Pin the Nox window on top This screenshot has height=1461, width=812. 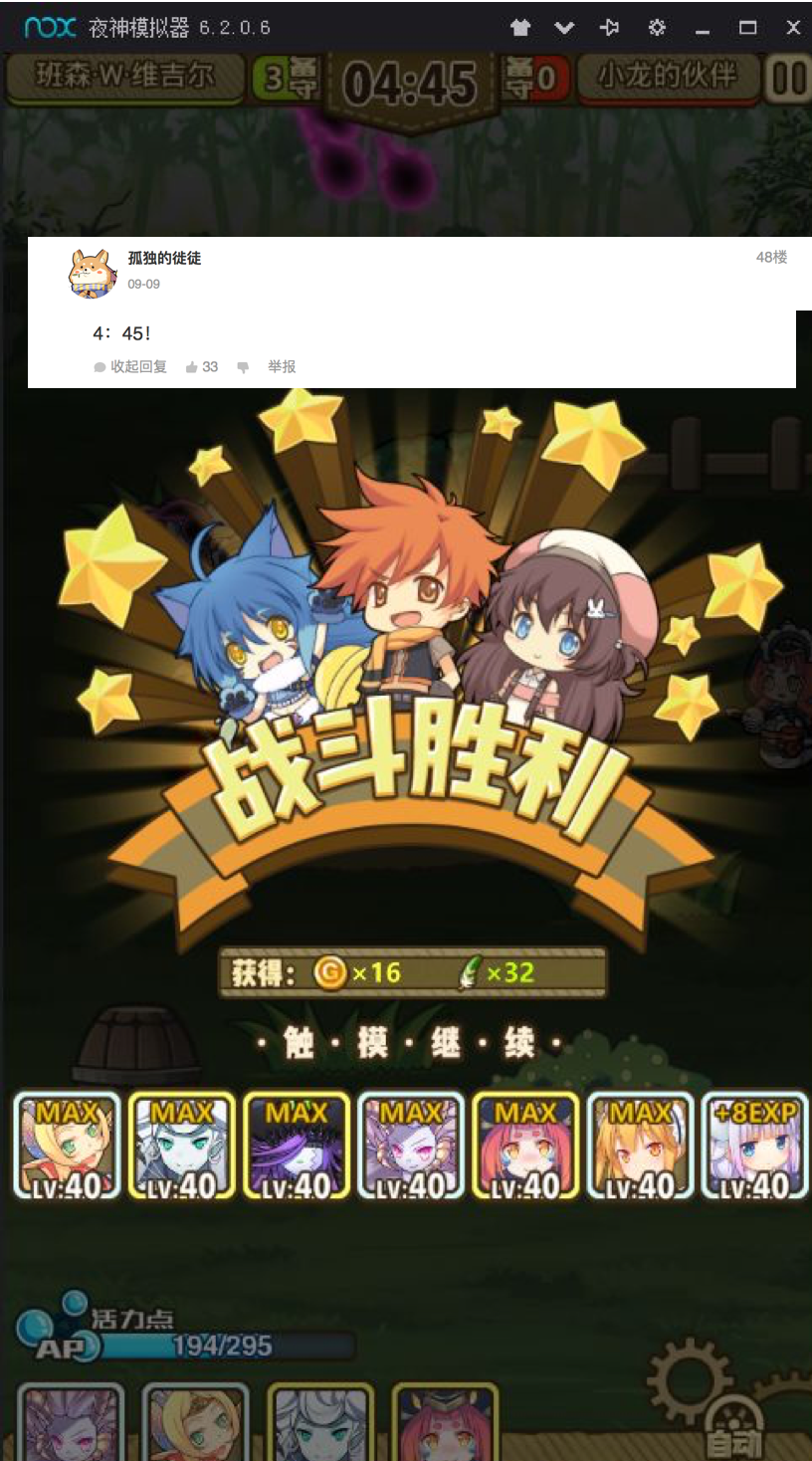tap(609, 29)
